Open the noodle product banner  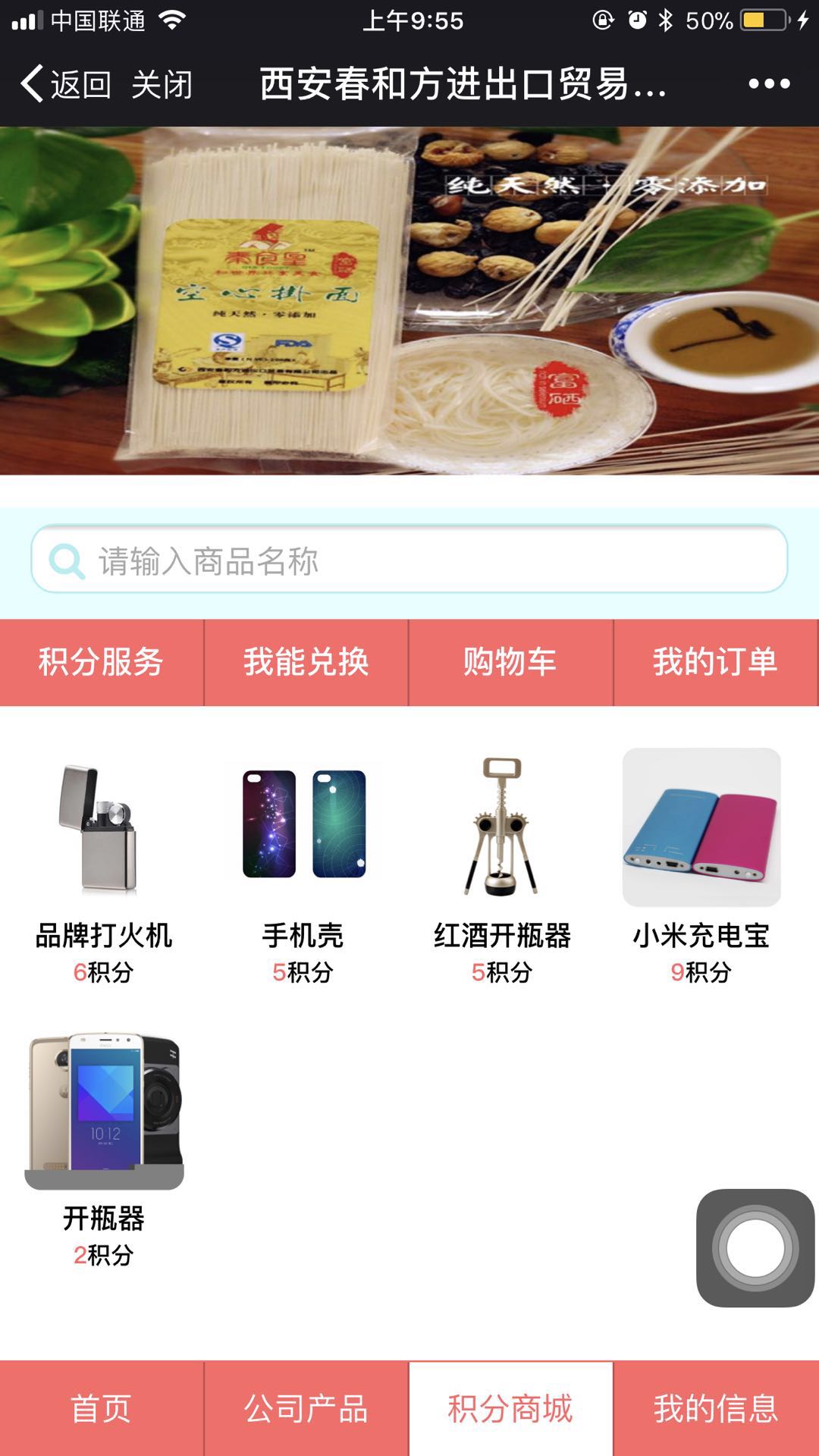[409, 300]
